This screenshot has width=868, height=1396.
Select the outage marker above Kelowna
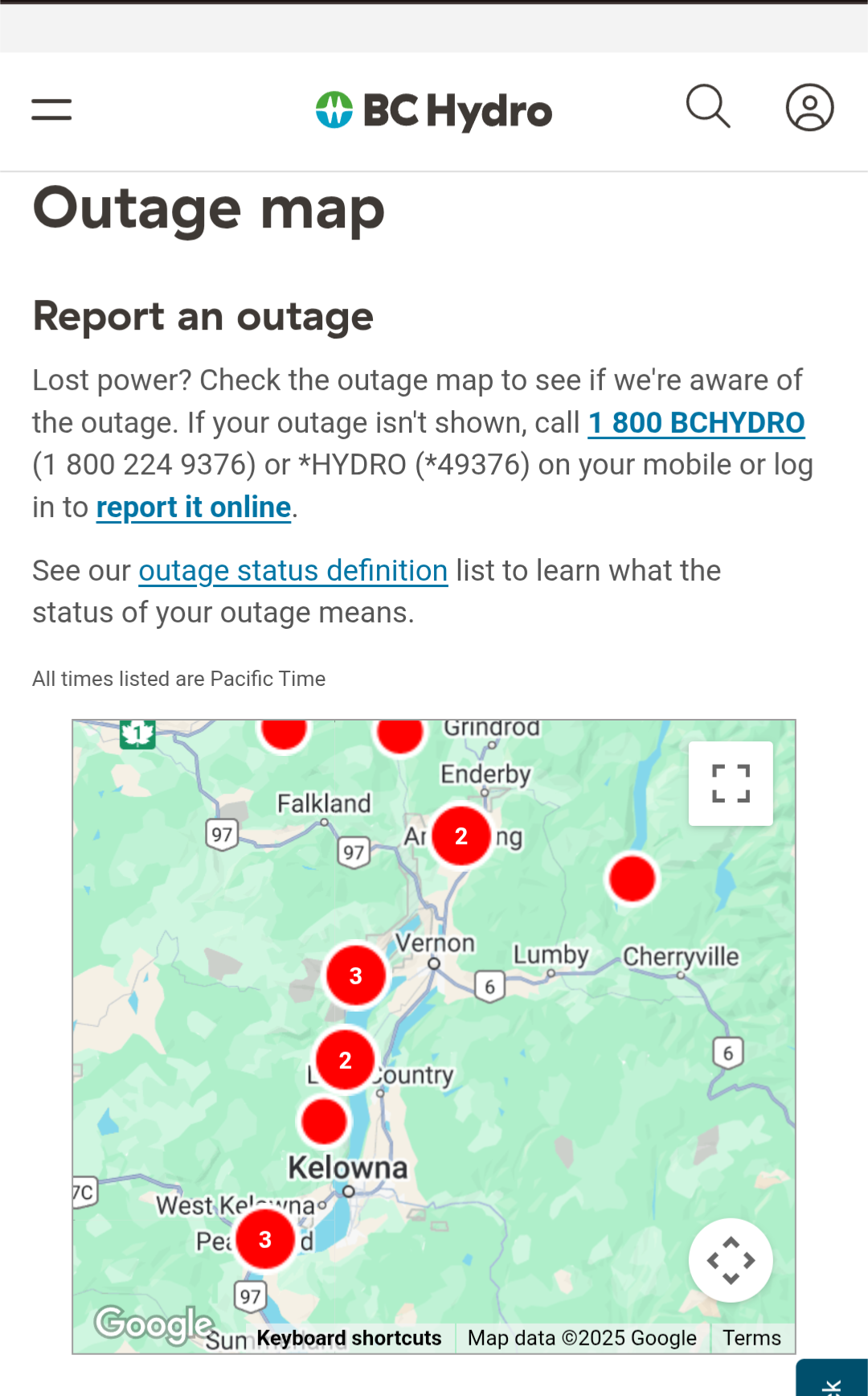pos(324,1121)
